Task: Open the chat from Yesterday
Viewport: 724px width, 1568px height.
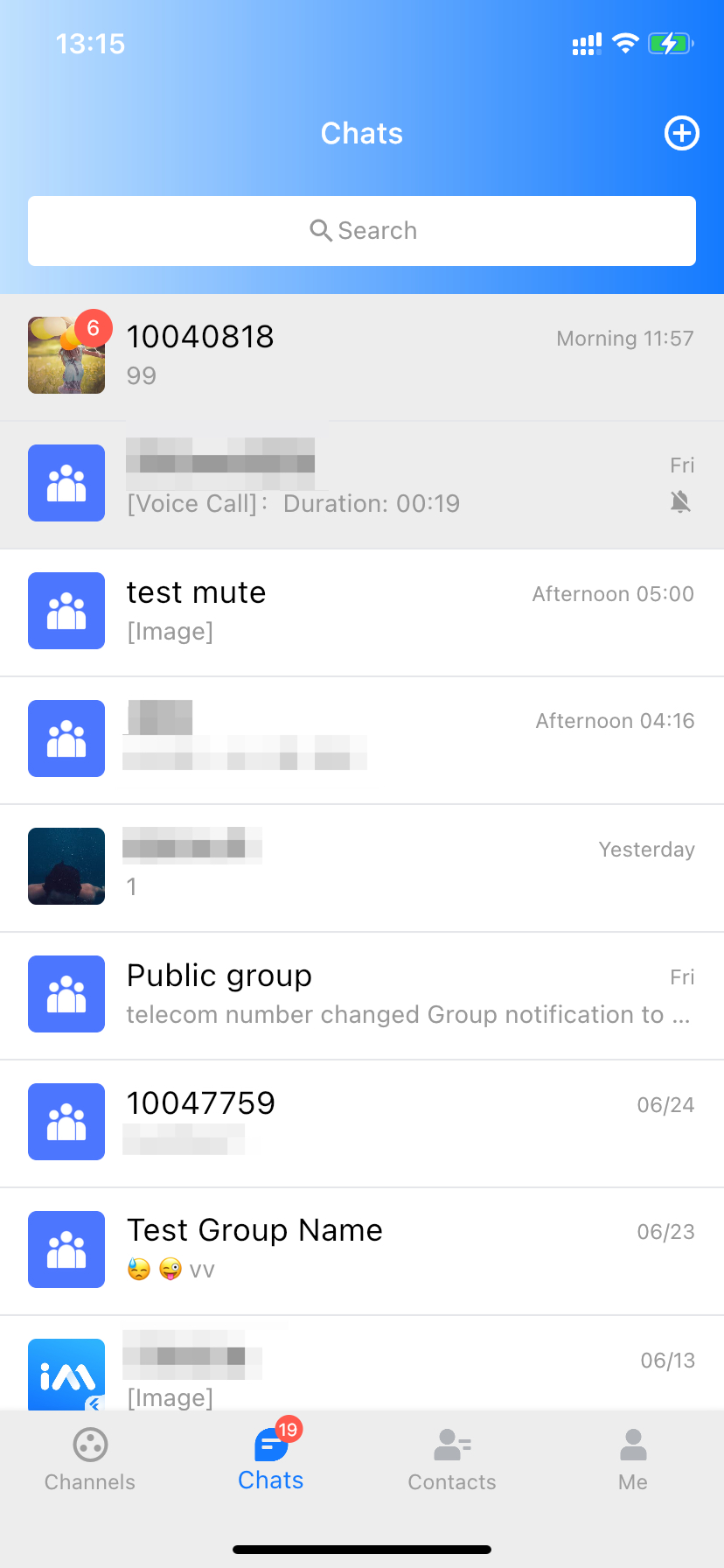Action: tap(362, 868)
